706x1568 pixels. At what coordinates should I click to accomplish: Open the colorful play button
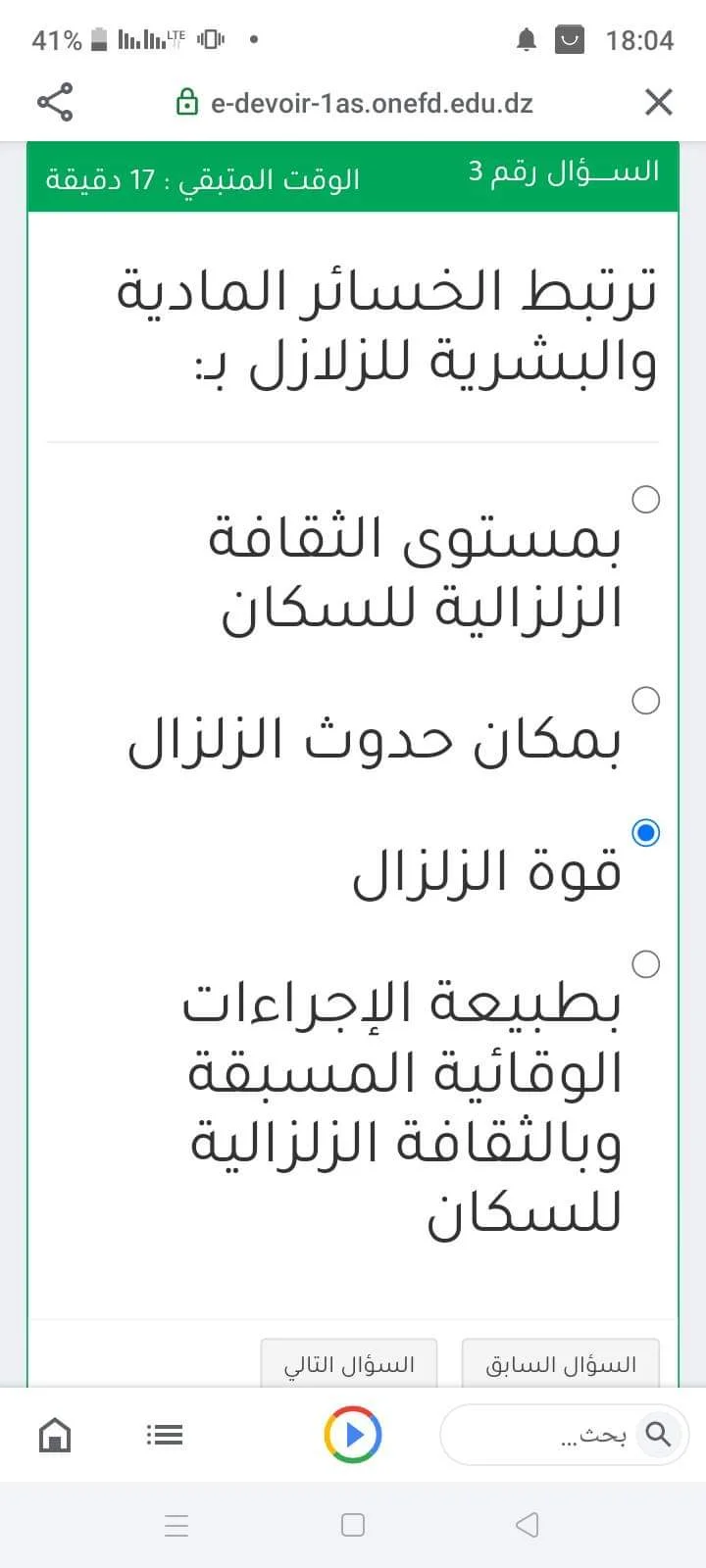[353, 1435]
